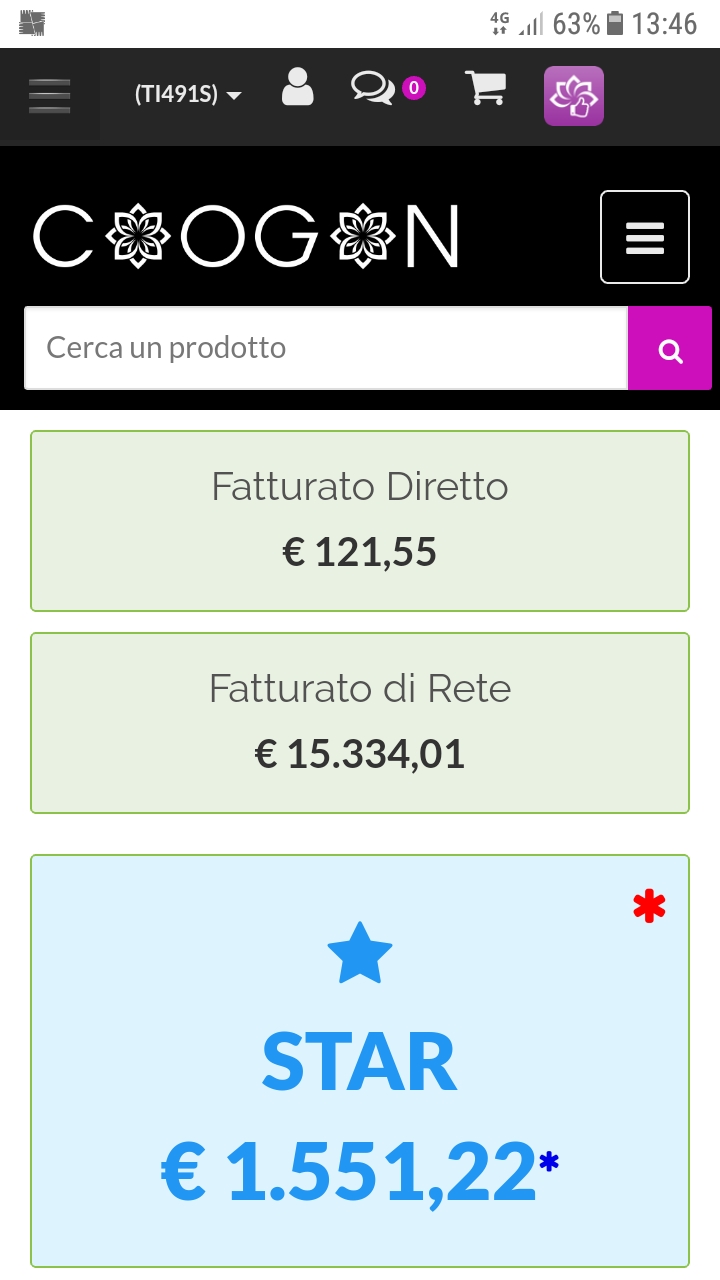
Task: Tap the magenta search button
Action: 670,348
